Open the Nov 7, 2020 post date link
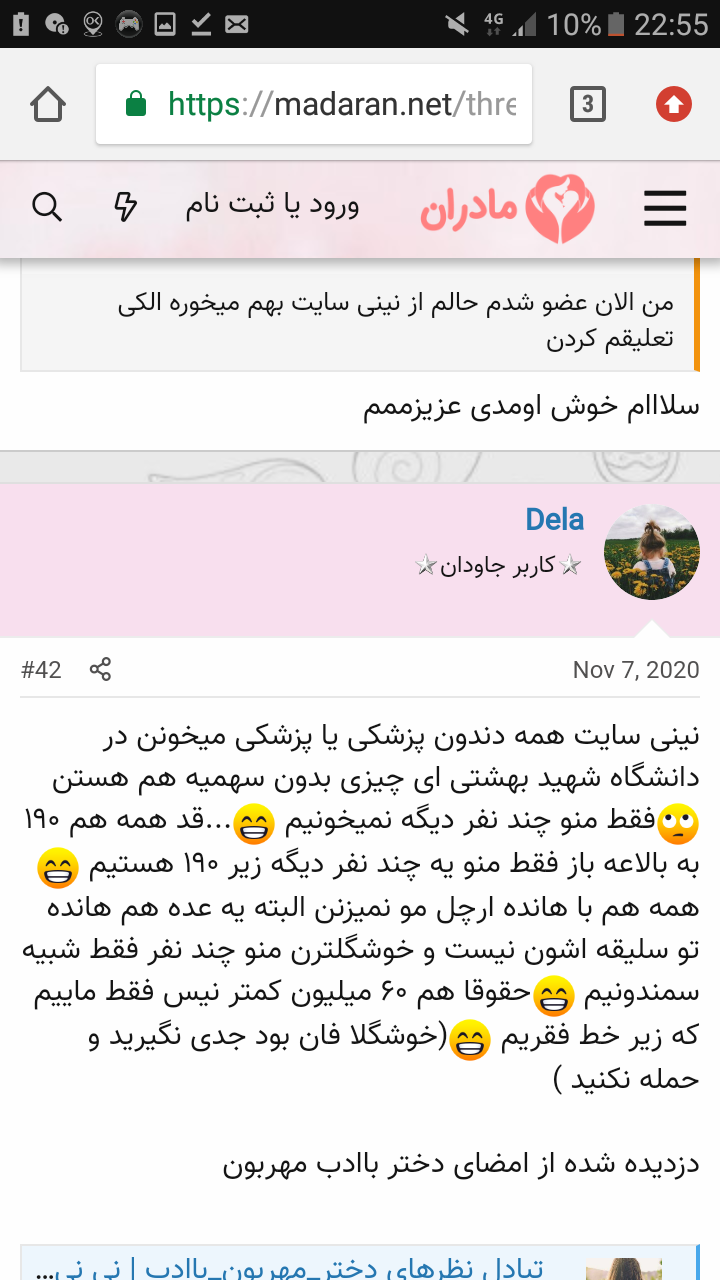Image resolution: width=720 pixels, height=1280 pixels. (635, 669)
